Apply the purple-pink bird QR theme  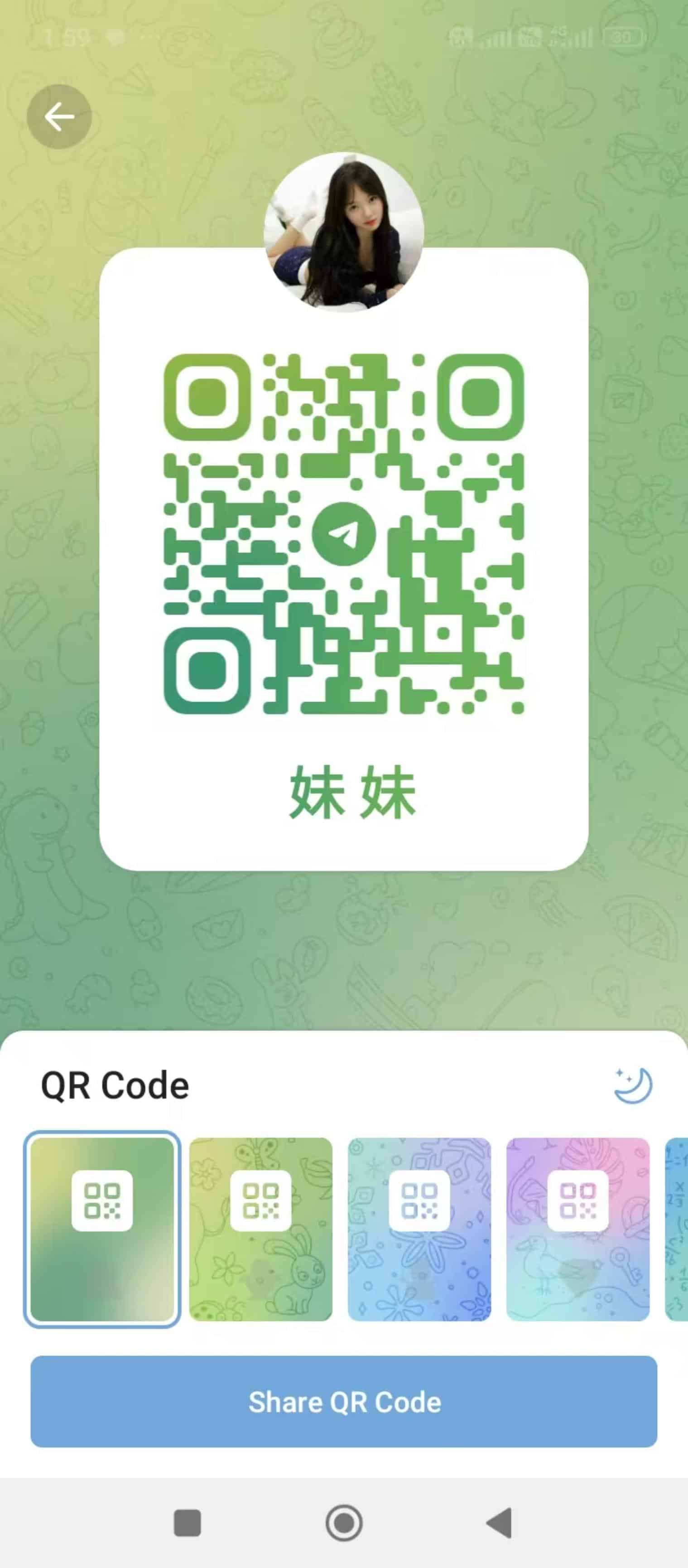[578, 1229]
